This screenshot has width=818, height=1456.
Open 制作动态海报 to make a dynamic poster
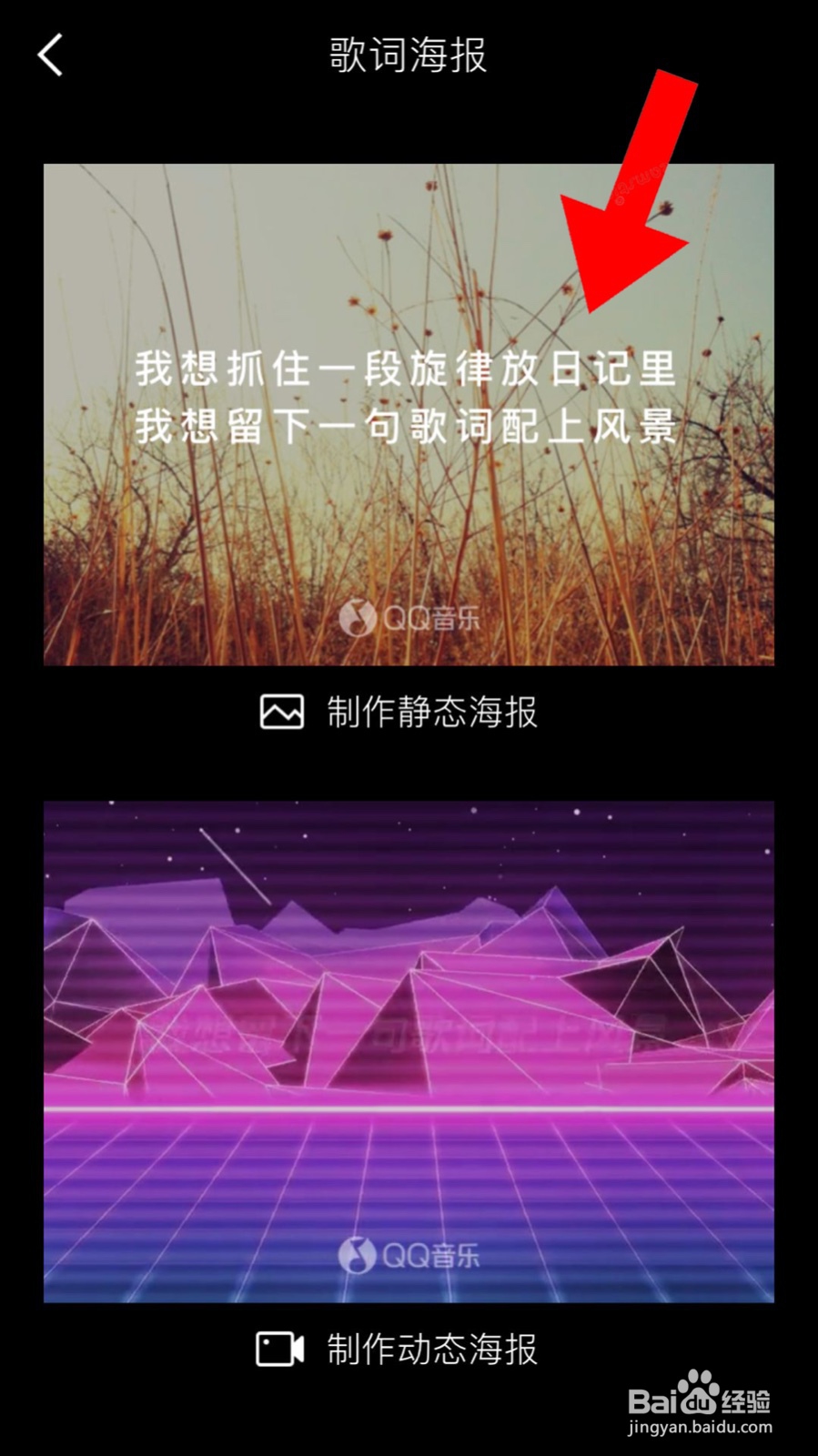click(434, 1350)
